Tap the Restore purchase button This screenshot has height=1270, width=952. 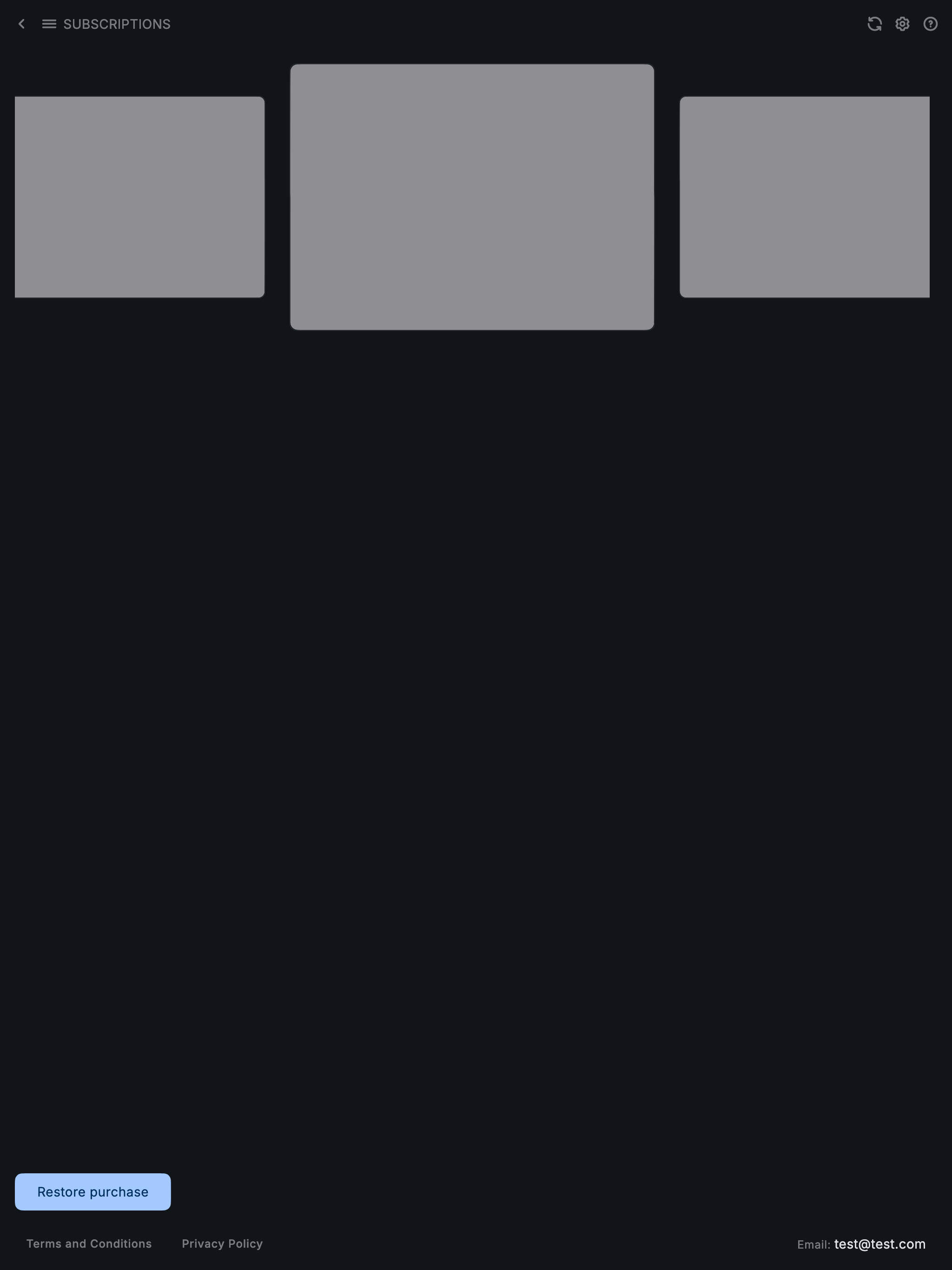point(93,1191)
